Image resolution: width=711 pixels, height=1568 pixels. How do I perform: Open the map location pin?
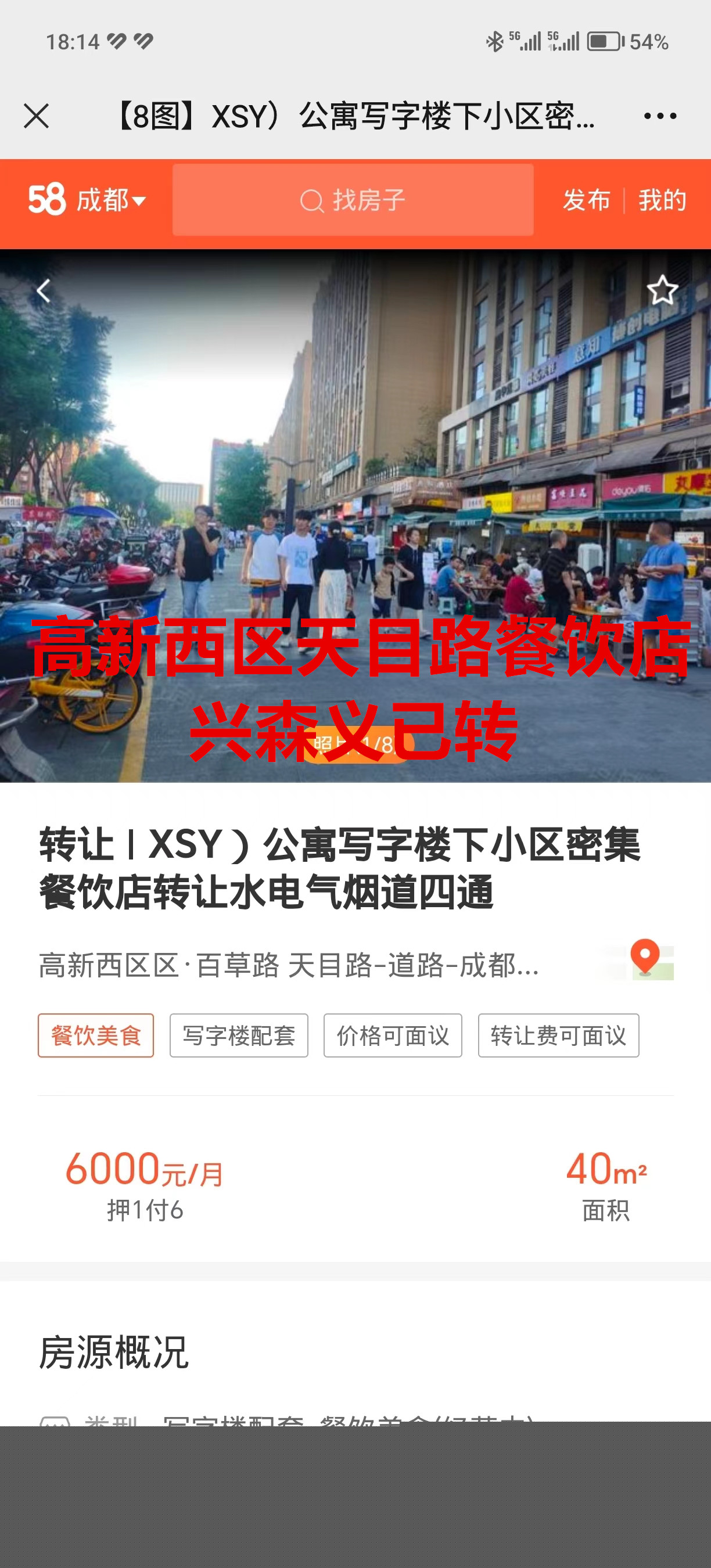[645, 960]
